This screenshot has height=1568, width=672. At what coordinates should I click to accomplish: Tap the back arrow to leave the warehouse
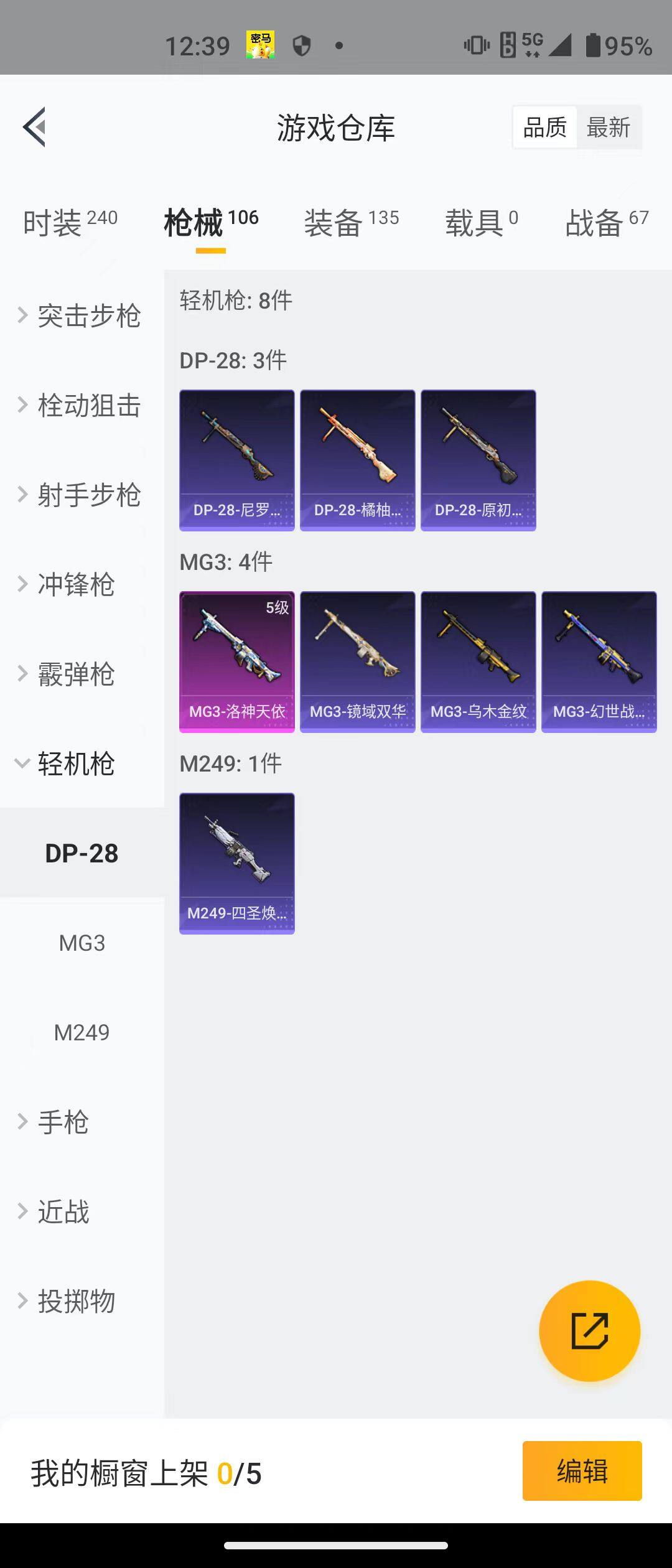click(35, 126)
